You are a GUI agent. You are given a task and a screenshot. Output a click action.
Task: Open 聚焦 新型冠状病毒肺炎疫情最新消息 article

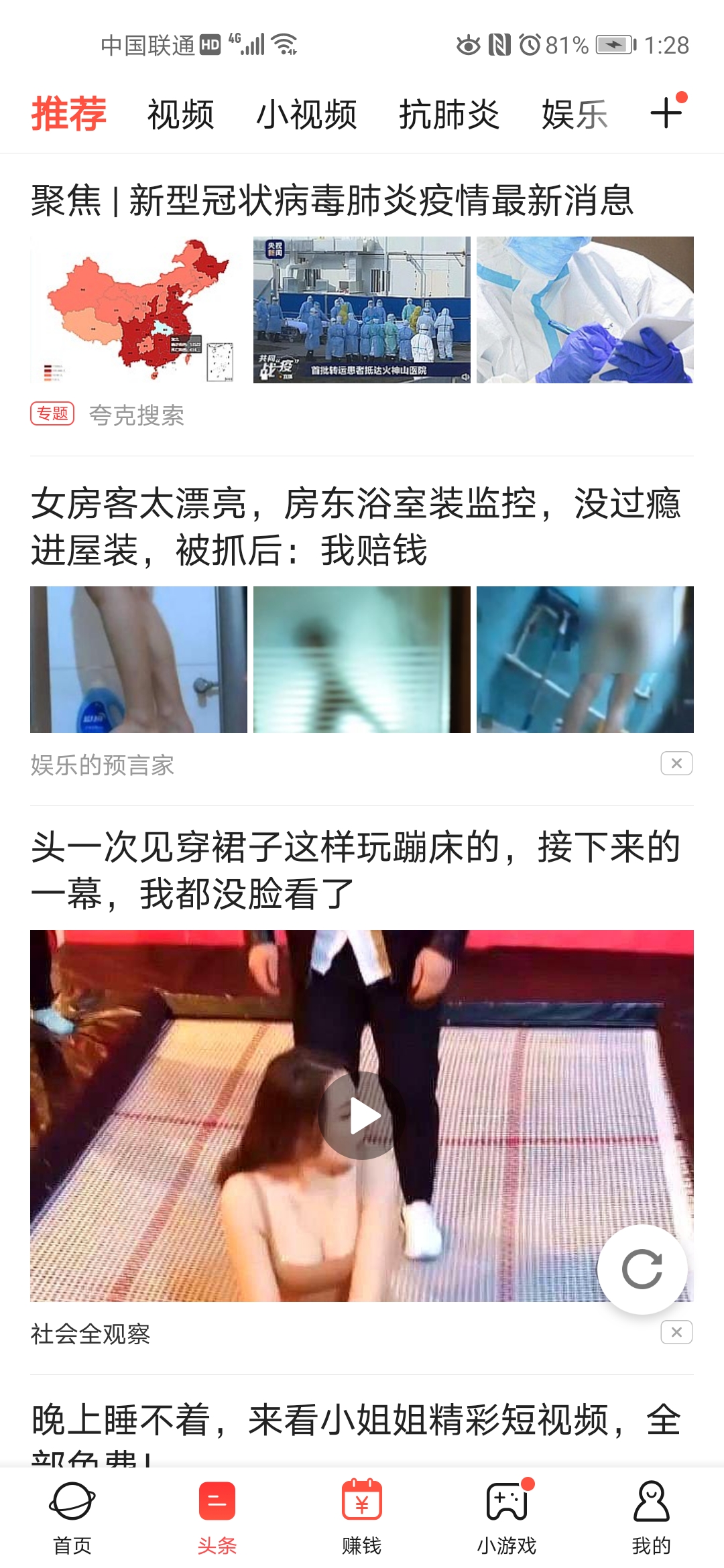tap(332, 200)
